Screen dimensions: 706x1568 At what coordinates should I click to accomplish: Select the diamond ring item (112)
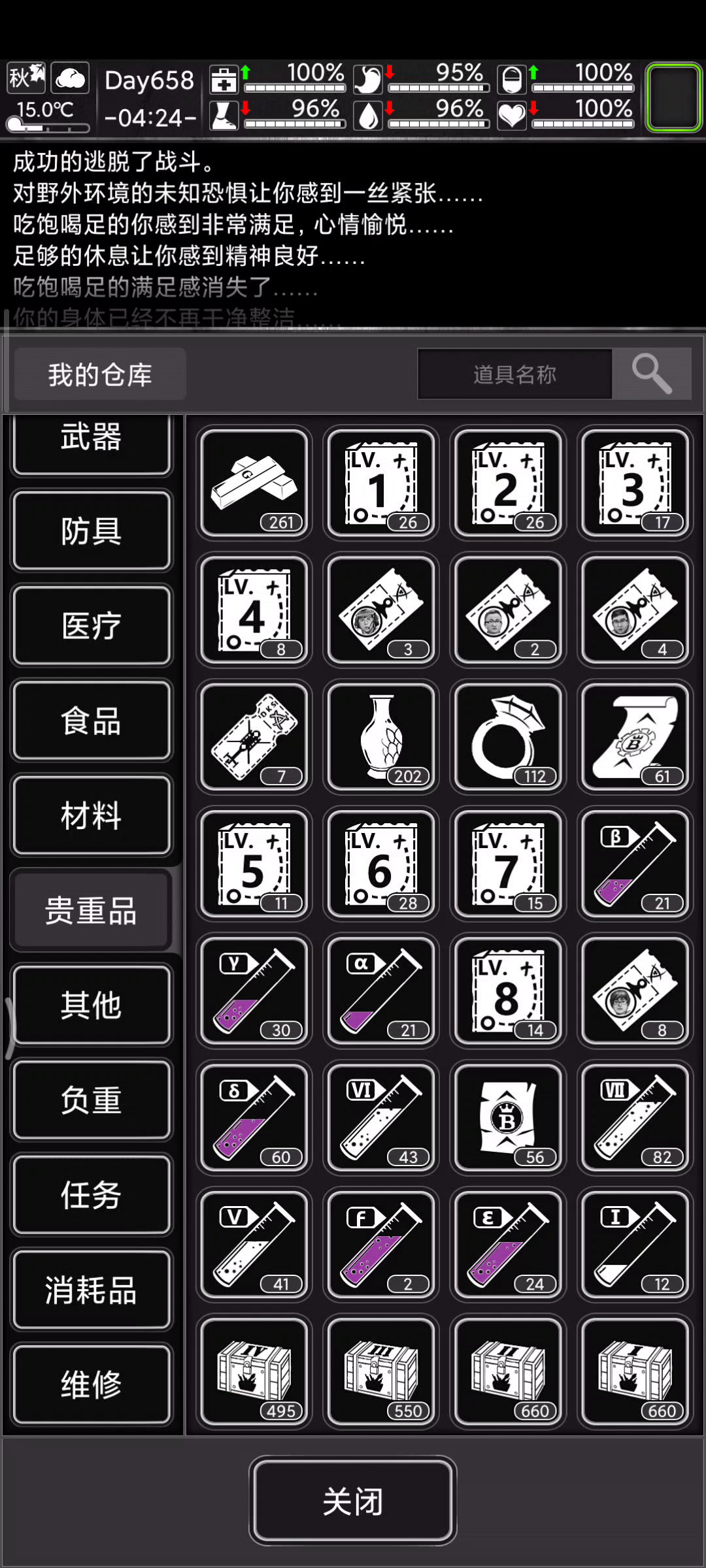pos(508,737)
